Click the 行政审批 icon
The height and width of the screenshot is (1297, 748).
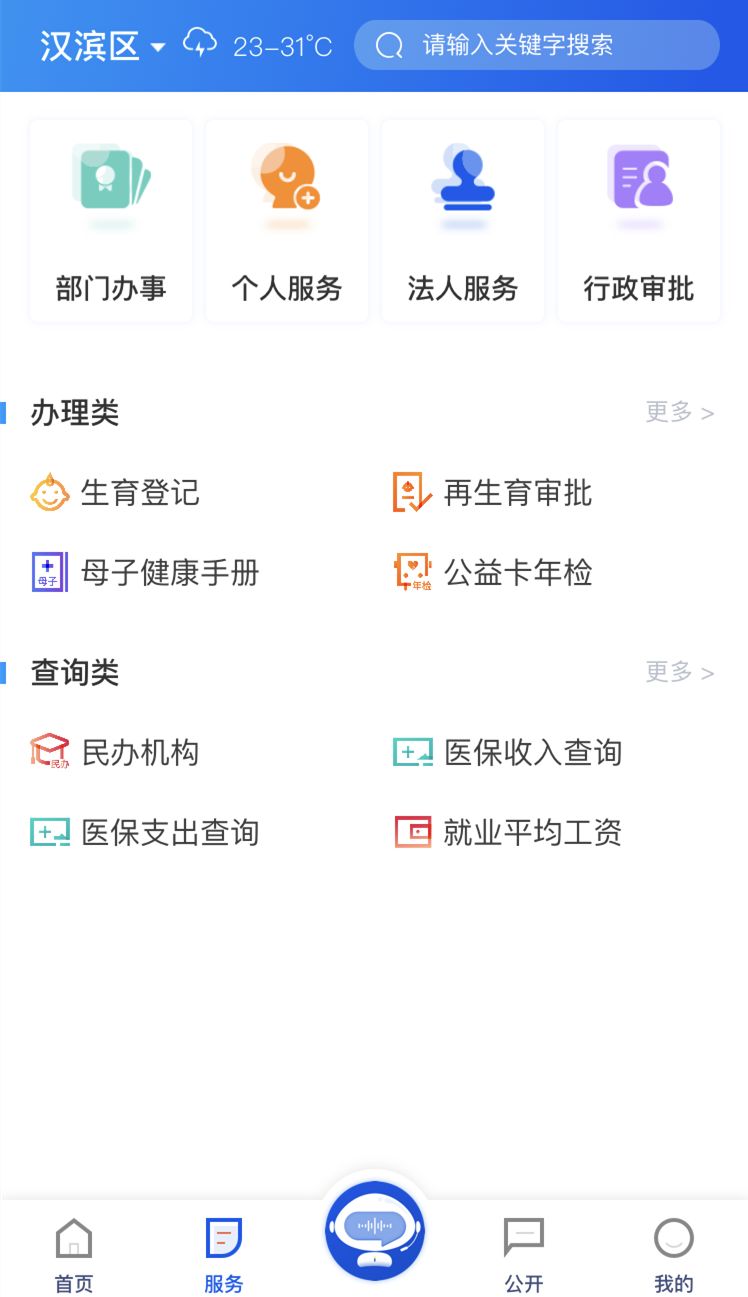[x=638, y=220]
